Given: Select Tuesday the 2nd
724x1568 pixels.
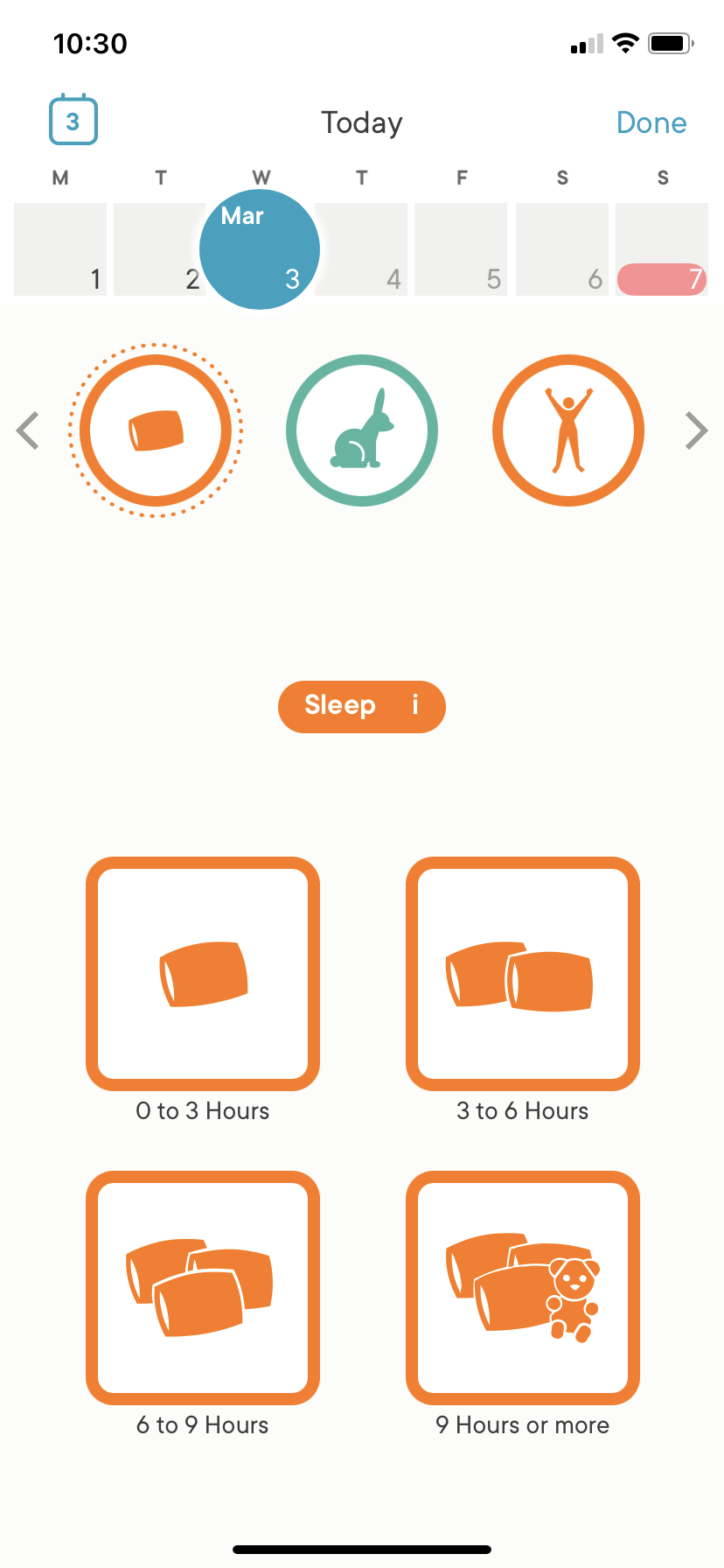Looking at the screenshot, I should coord(159,249).
